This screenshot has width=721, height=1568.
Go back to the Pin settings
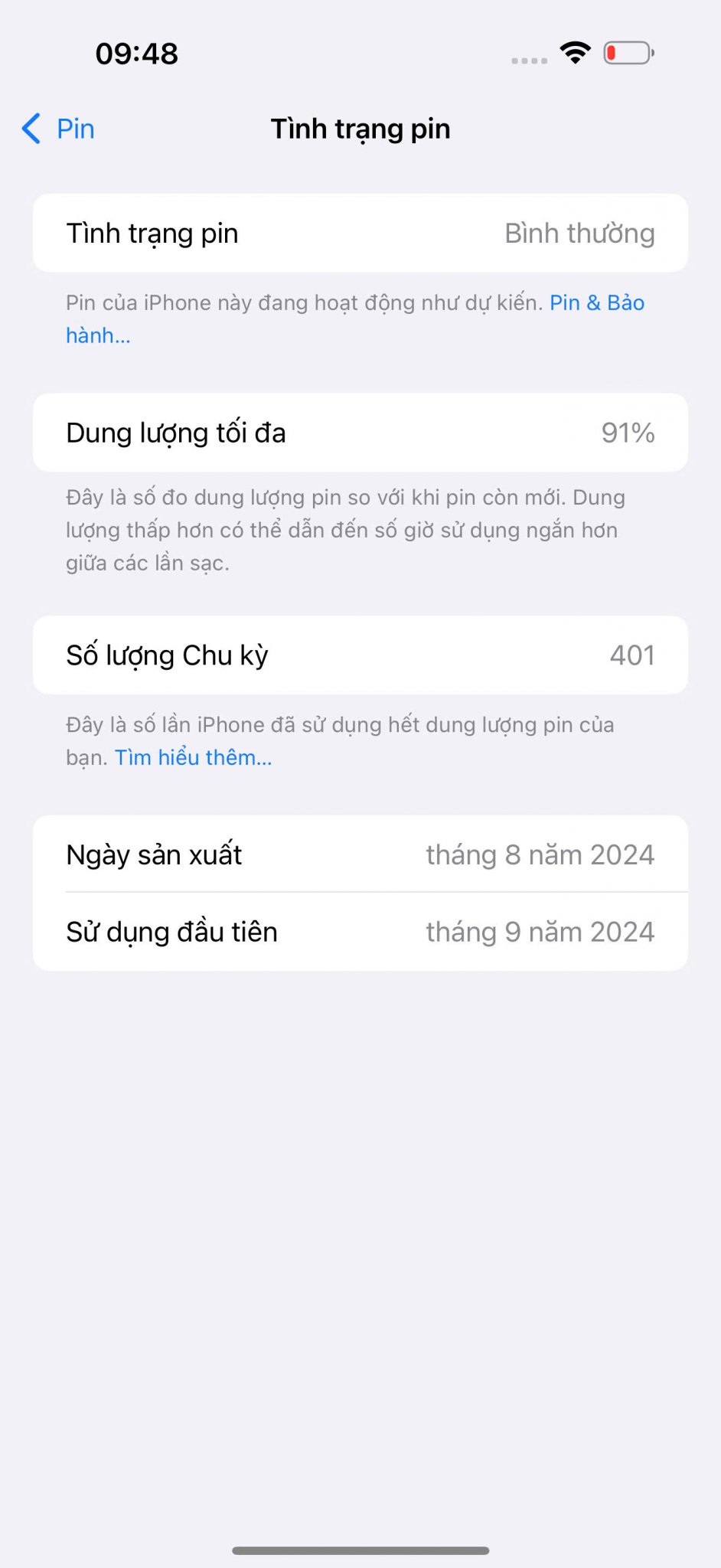tap(60, 129)
